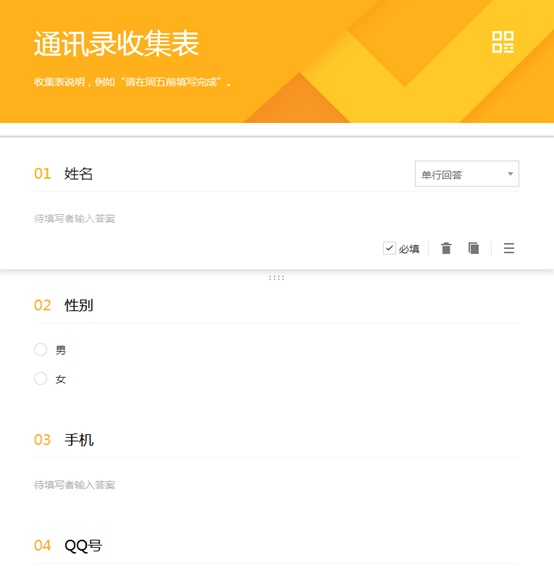This screenshot has width=554, height=581.
Task: Duplicate the 姓名 question with copy icon
Action: click(x=474, y=248)
